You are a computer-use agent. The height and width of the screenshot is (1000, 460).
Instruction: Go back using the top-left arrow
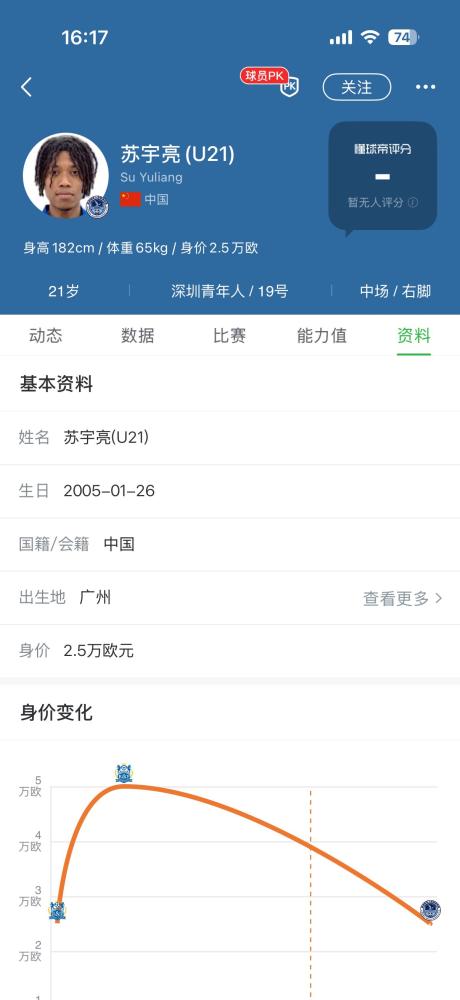pos(26,87)
